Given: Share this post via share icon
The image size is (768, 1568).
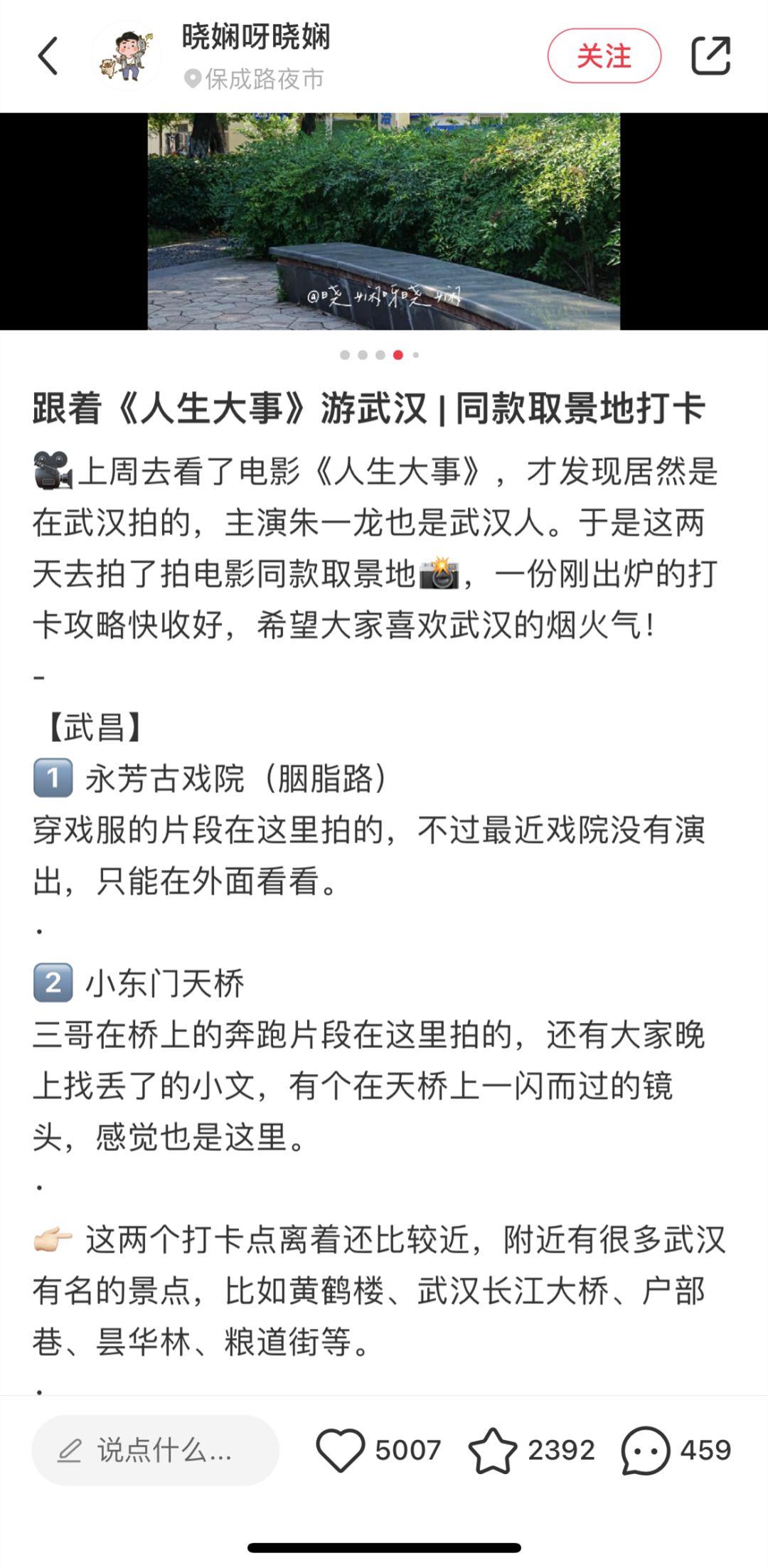Looking at the screenshot, I should pyautogui.click(x=710, y=56).
